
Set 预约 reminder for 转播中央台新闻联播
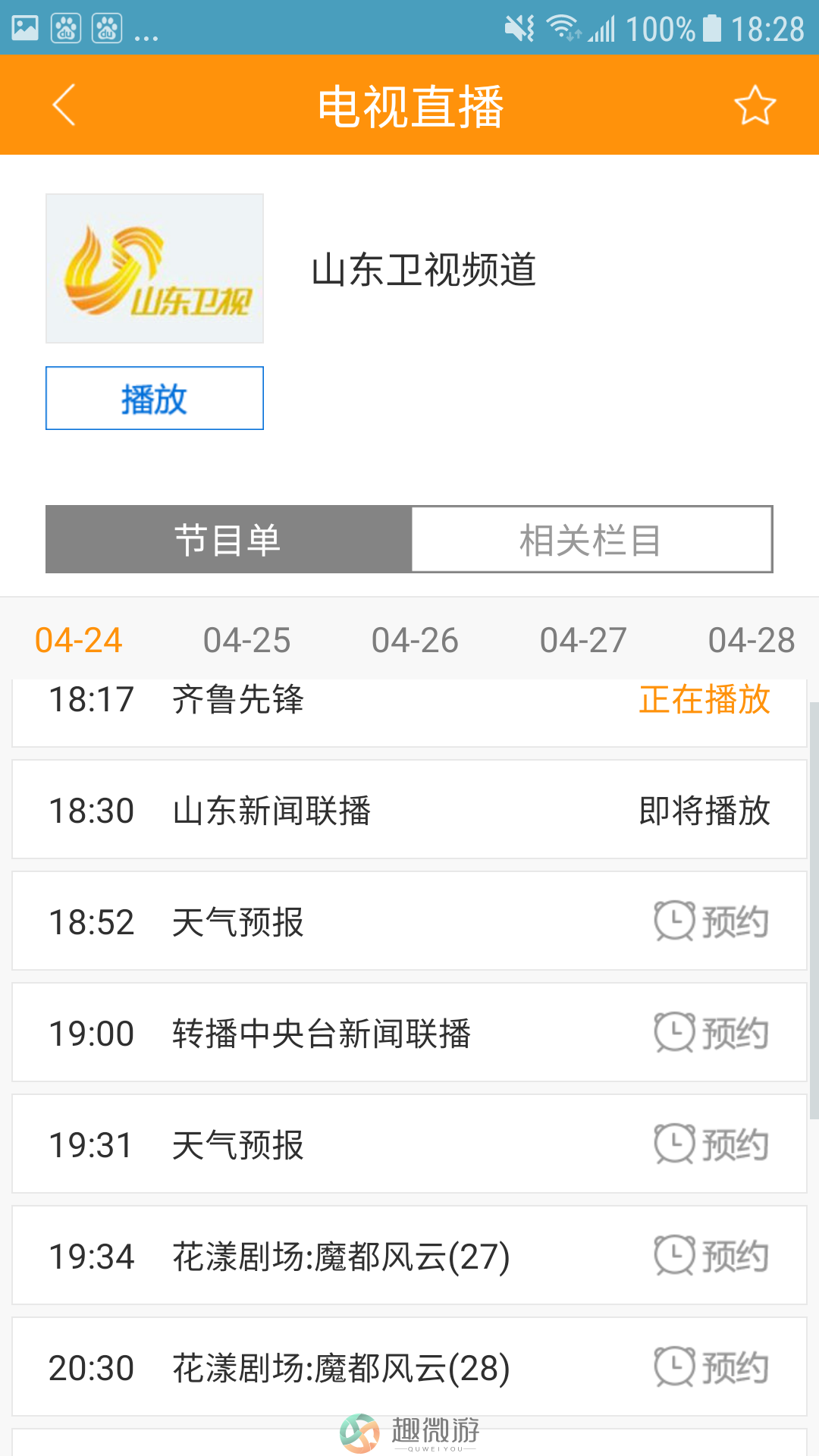click(711, 1033)
